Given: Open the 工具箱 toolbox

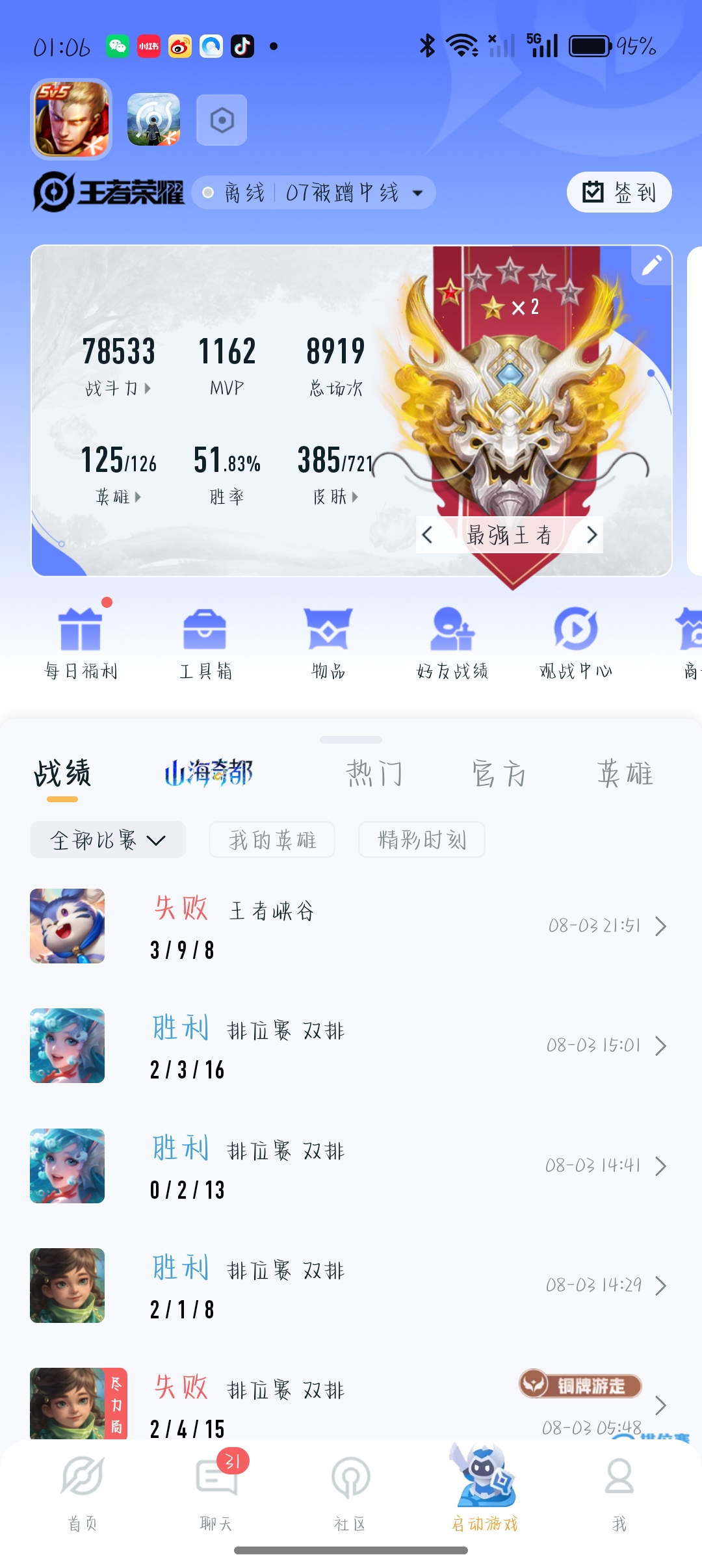Looking at the screenshot, I should [x=205, y=644].
